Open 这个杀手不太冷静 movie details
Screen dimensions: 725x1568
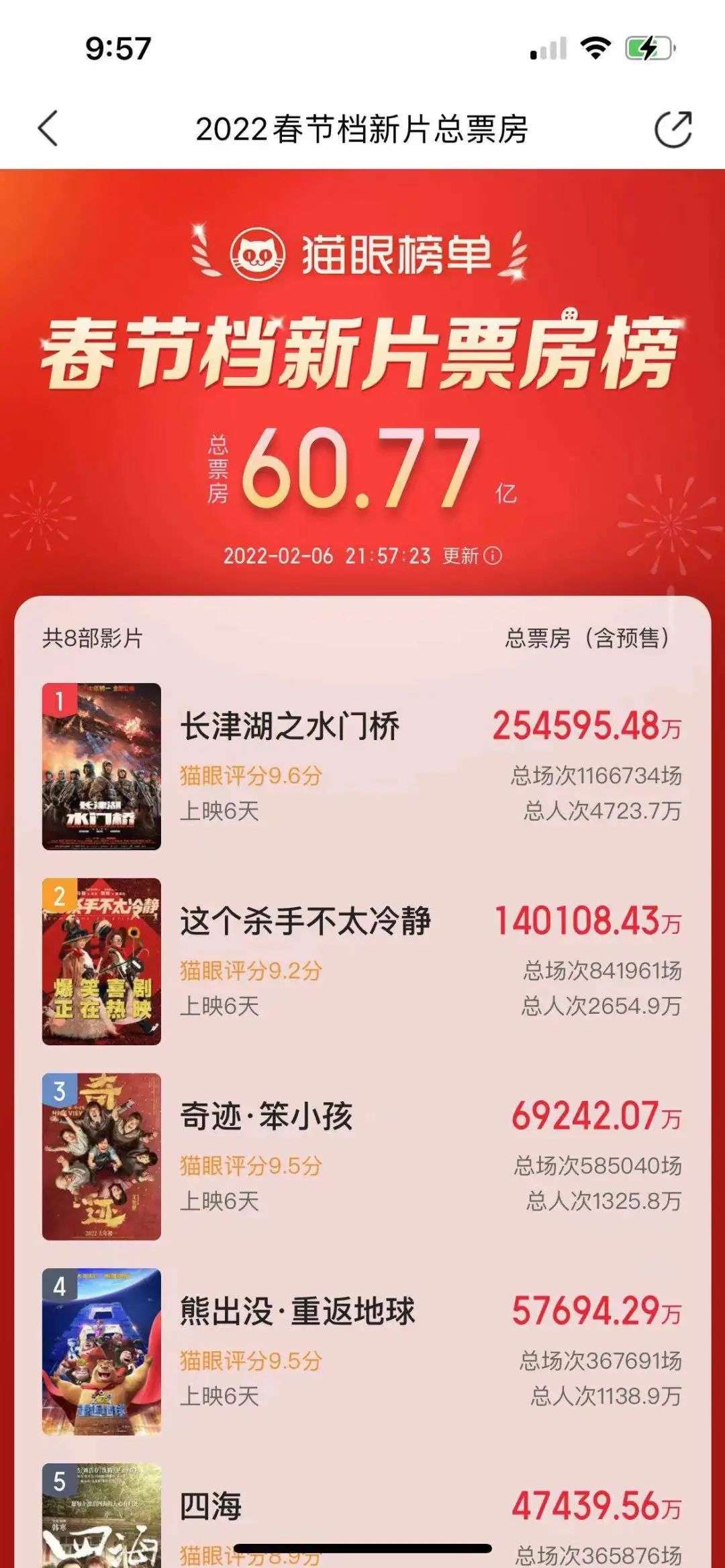(x=305, y=921)
